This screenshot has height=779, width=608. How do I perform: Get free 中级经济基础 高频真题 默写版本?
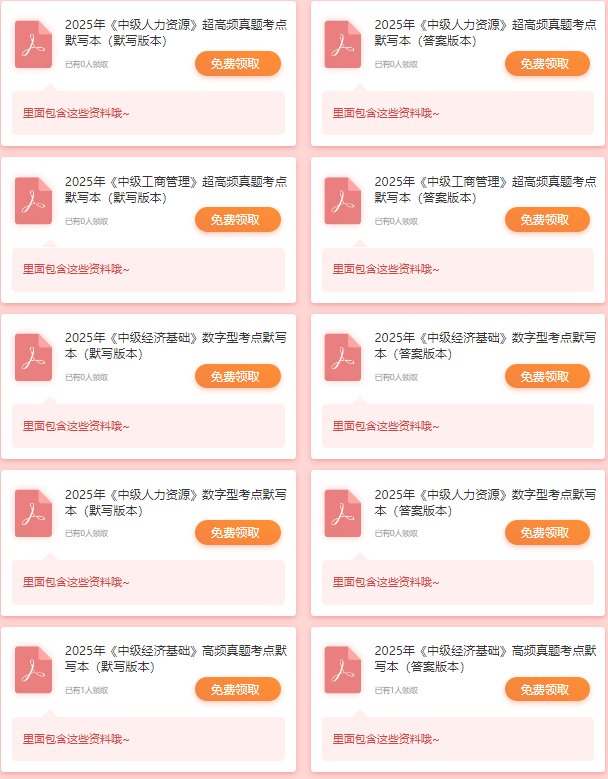237,690
